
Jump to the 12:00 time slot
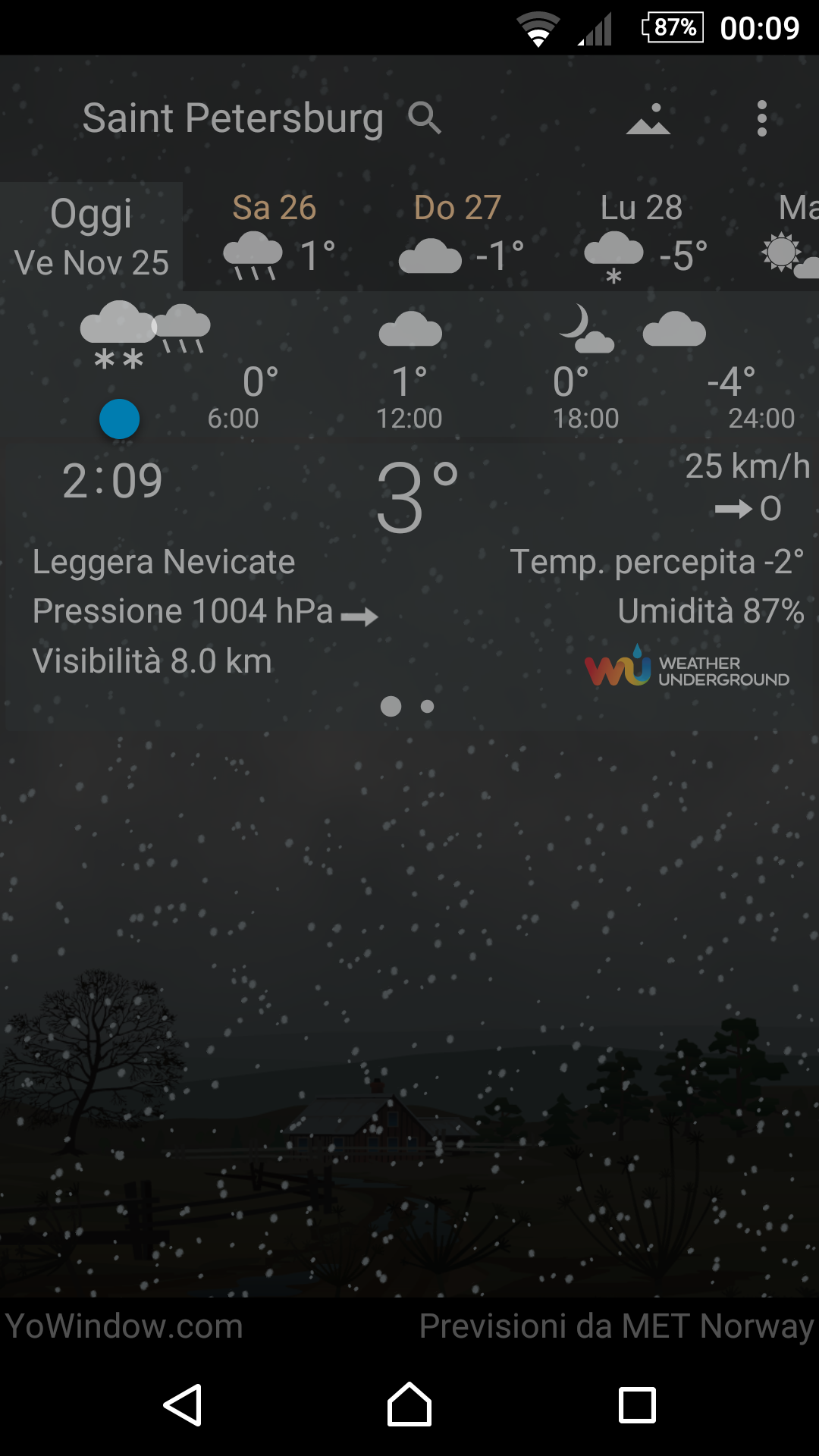pos(409,418)
